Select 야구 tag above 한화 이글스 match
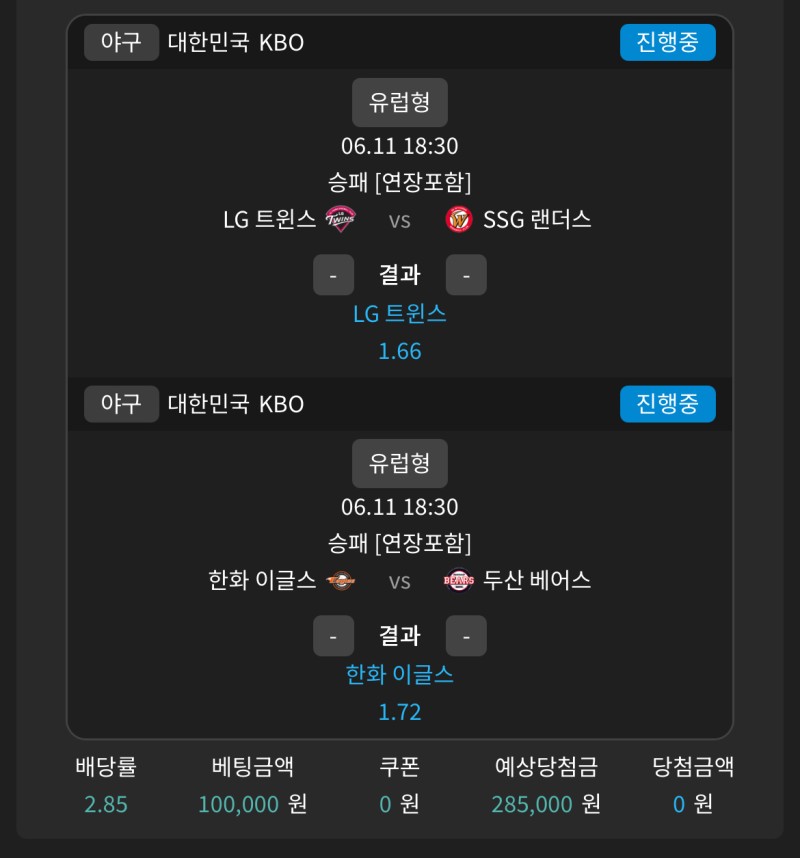The height and width of the screenshot is (858, 800). click(x=121, y=404)
